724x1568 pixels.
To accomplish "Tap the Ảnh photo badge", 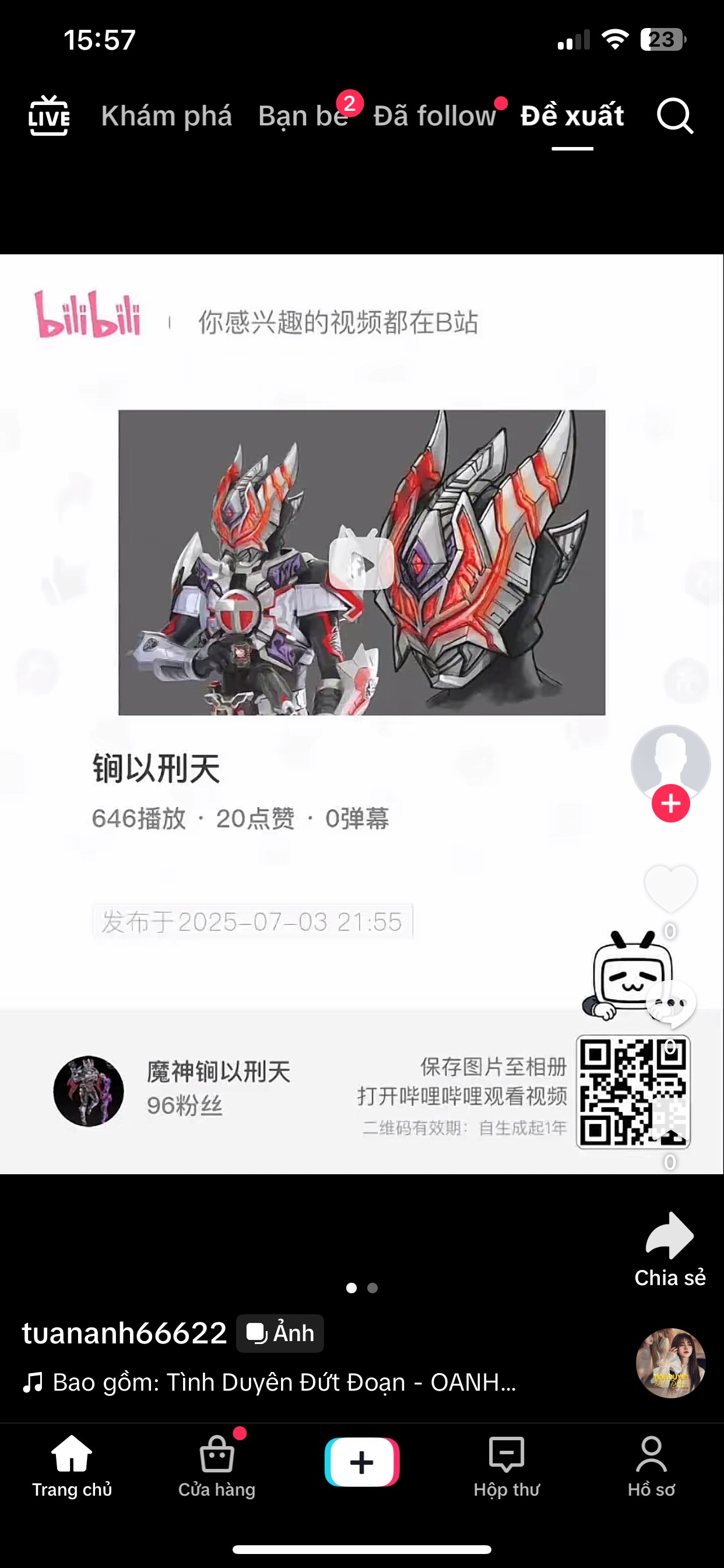I will pyautogui.click(x=280, y=1333).
